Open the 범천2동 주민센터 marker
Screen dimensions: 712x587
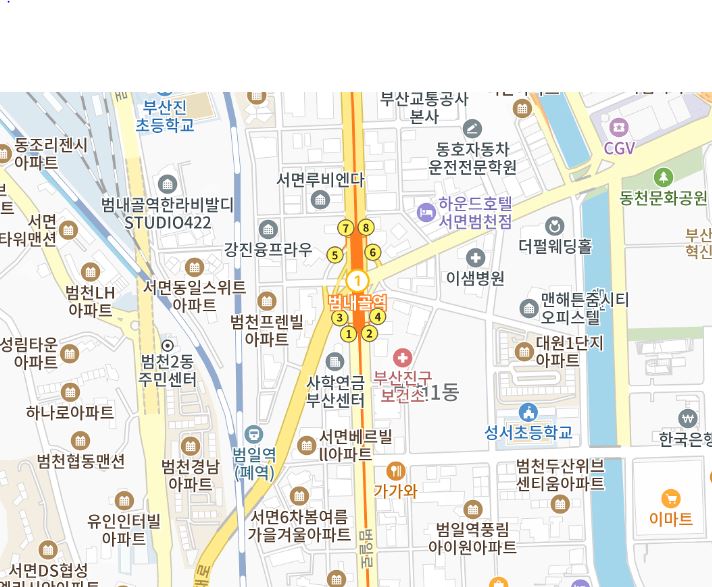(167, 345)
